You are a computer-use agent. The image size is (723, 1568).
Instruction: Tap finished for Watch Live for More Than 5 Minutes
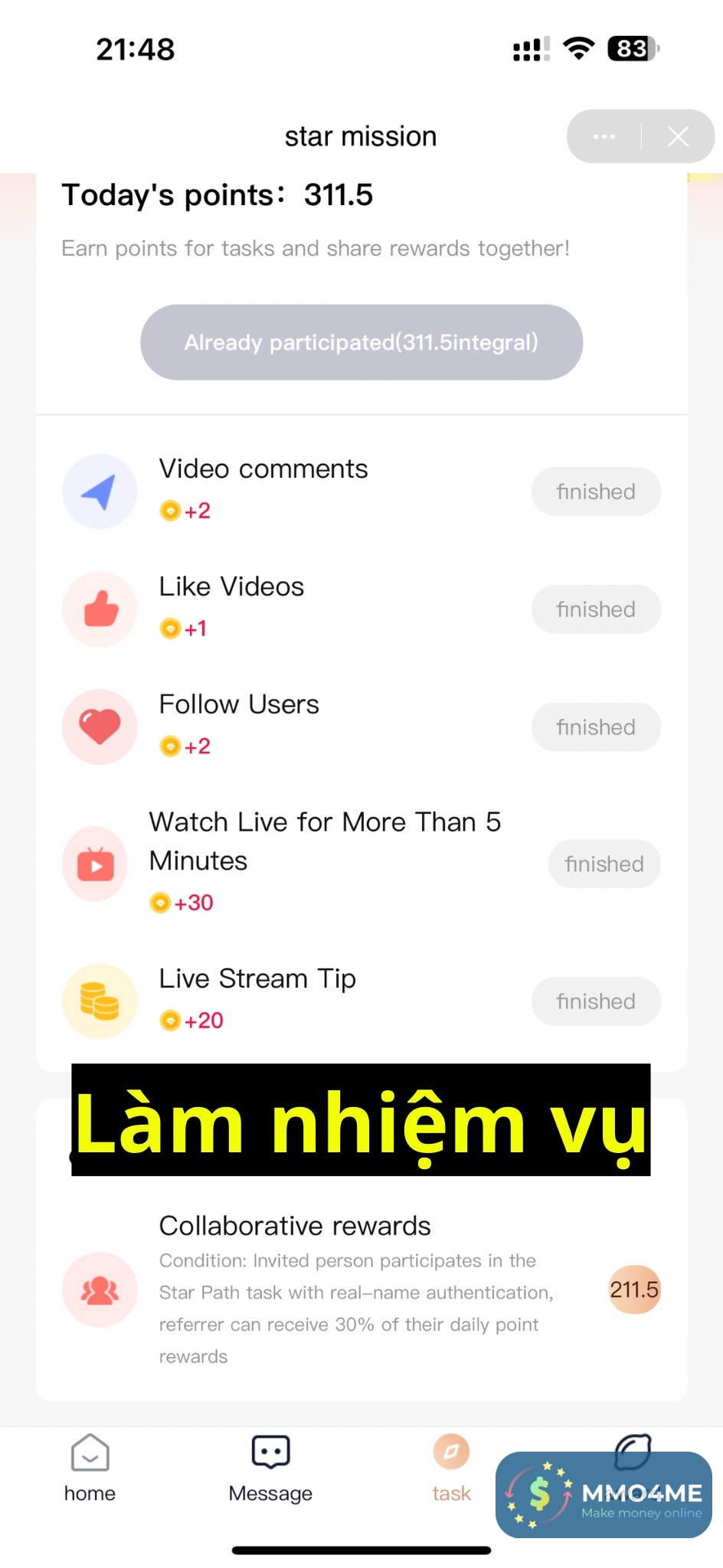pos(604,864)
